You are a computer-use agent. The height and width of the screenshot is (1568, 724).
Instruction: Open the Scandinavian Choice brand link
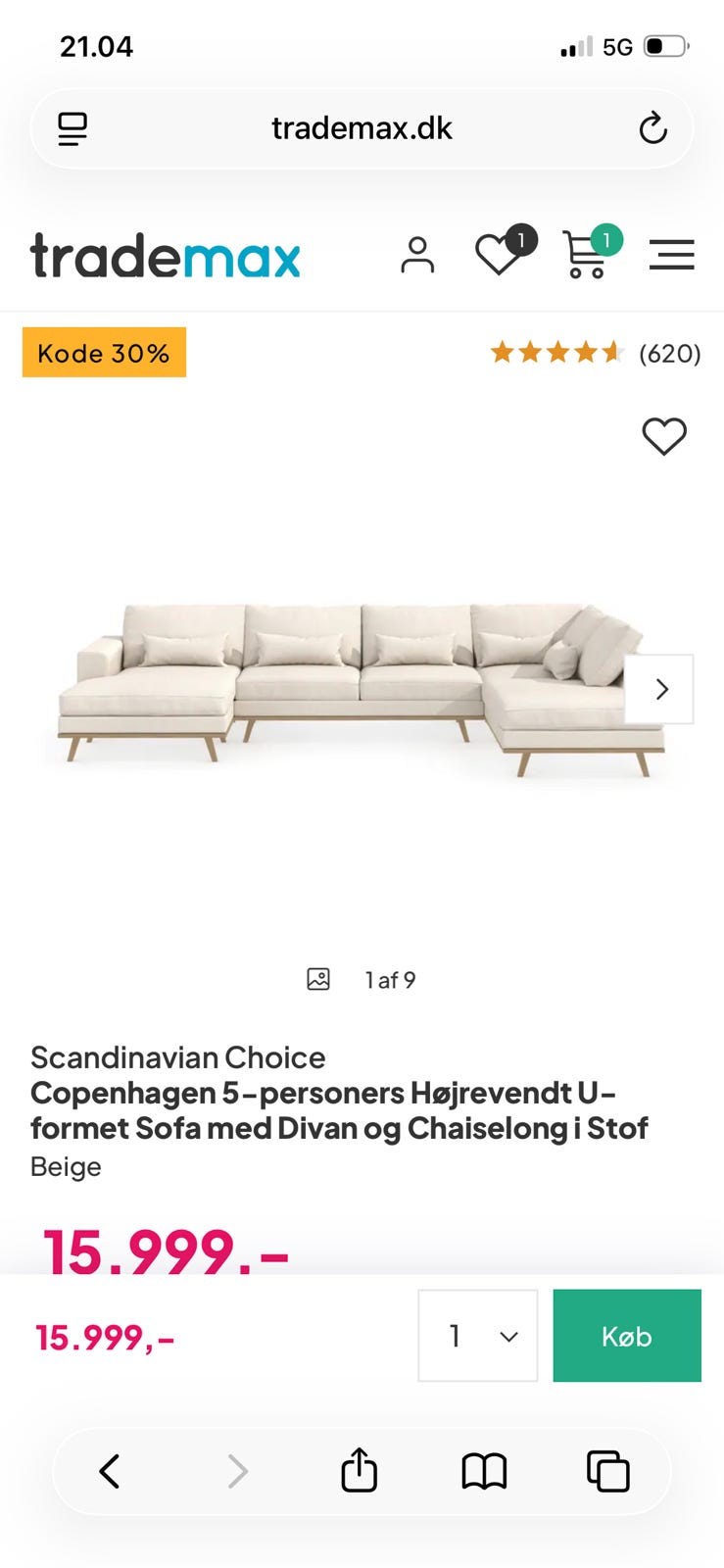pos(177,1057)
